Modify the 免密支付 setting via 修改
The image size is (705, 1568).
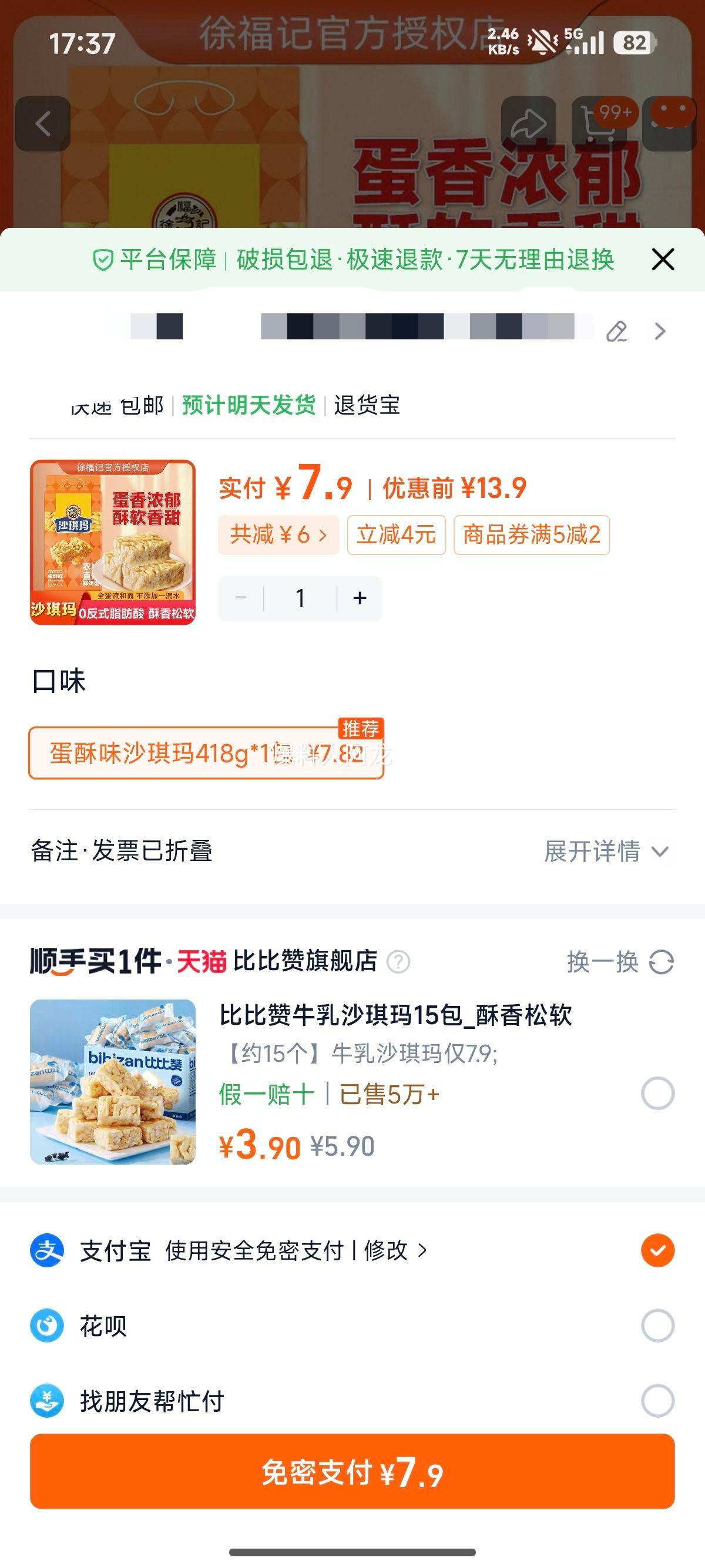tap(395, 1251)
